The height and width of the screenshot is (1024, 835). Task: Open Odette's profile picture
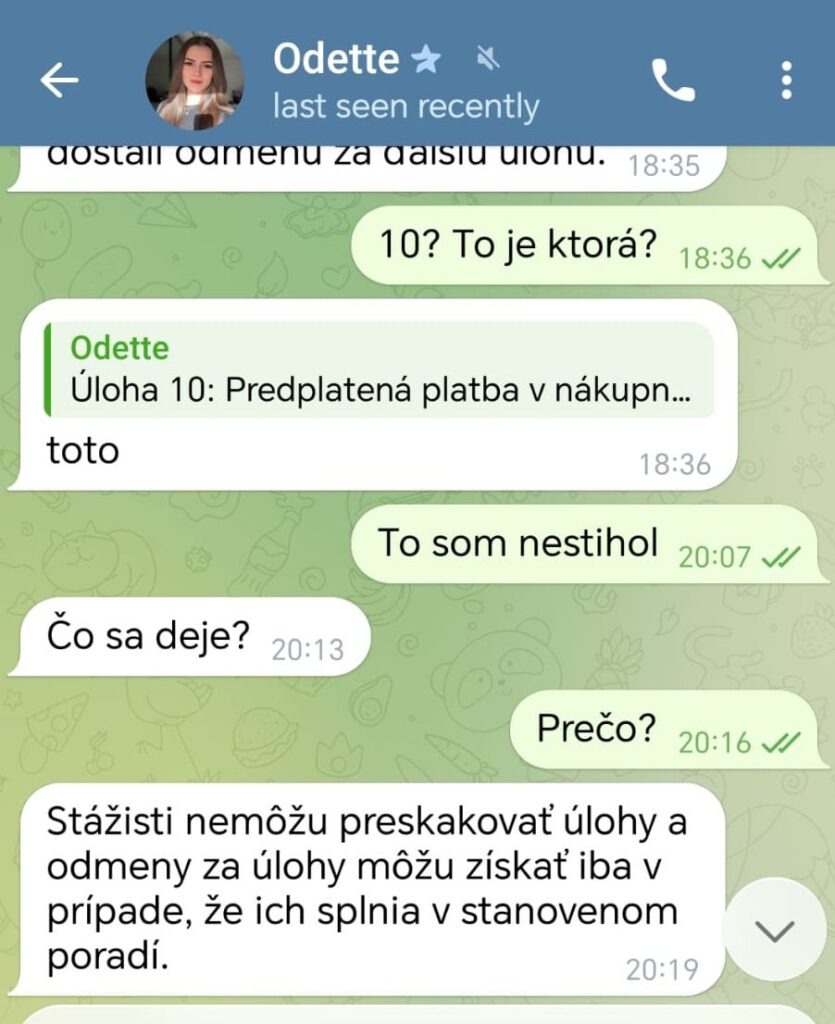coord(194,81)
